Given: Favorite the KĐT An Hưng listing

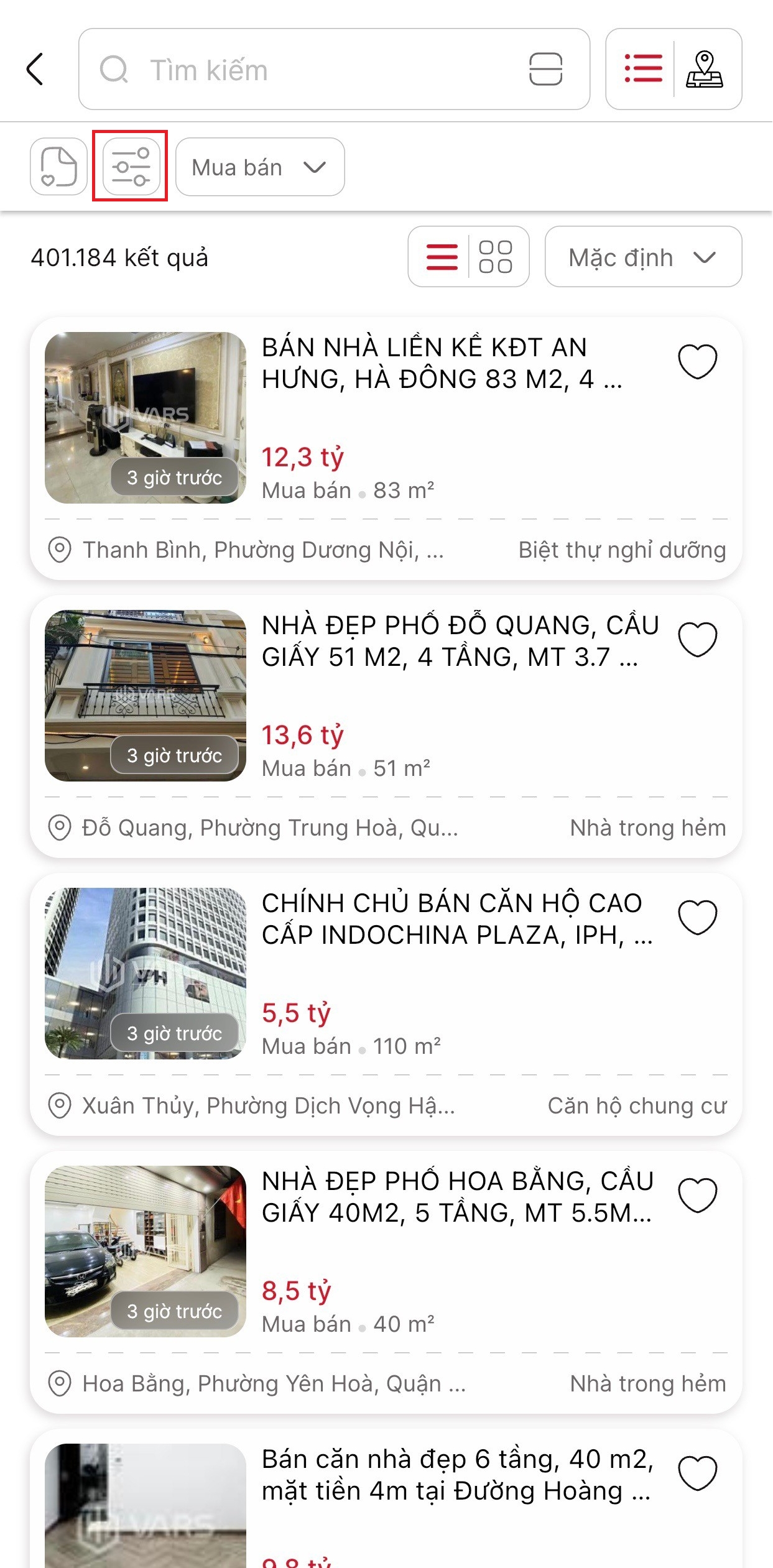Looking at the screenshot, I should 697,361.
